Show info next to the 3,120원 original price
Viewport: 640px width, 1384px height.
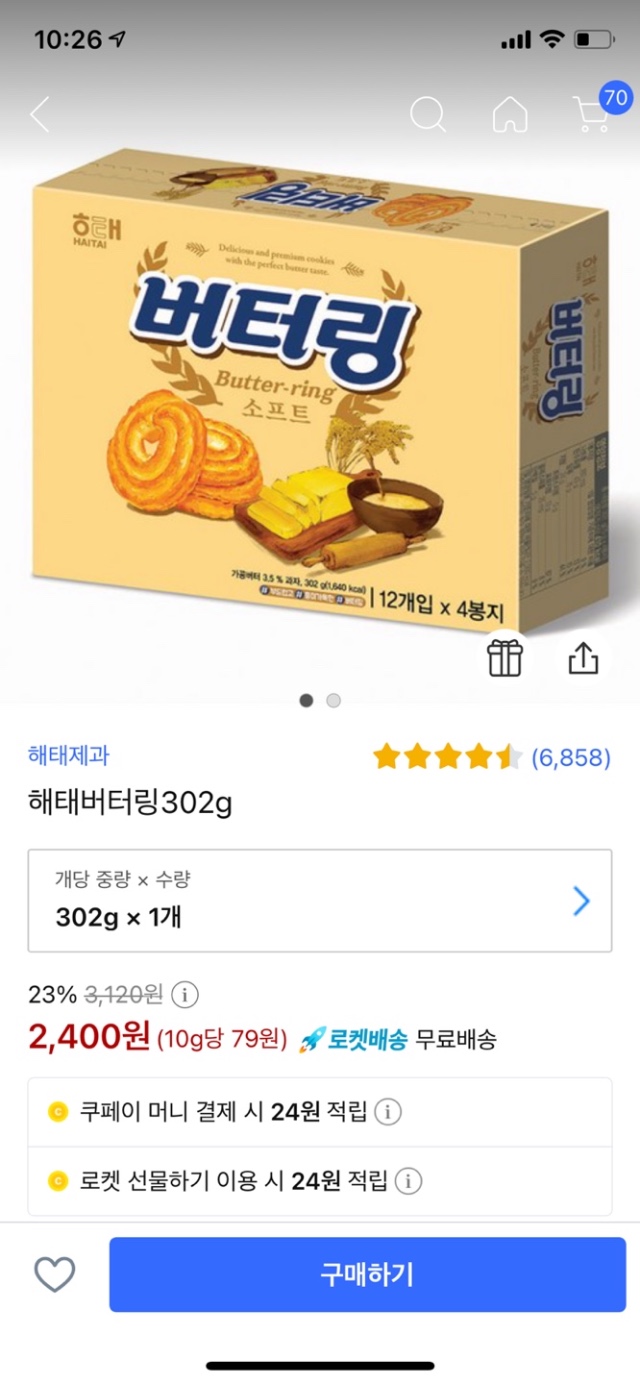[x=185, y=995]
